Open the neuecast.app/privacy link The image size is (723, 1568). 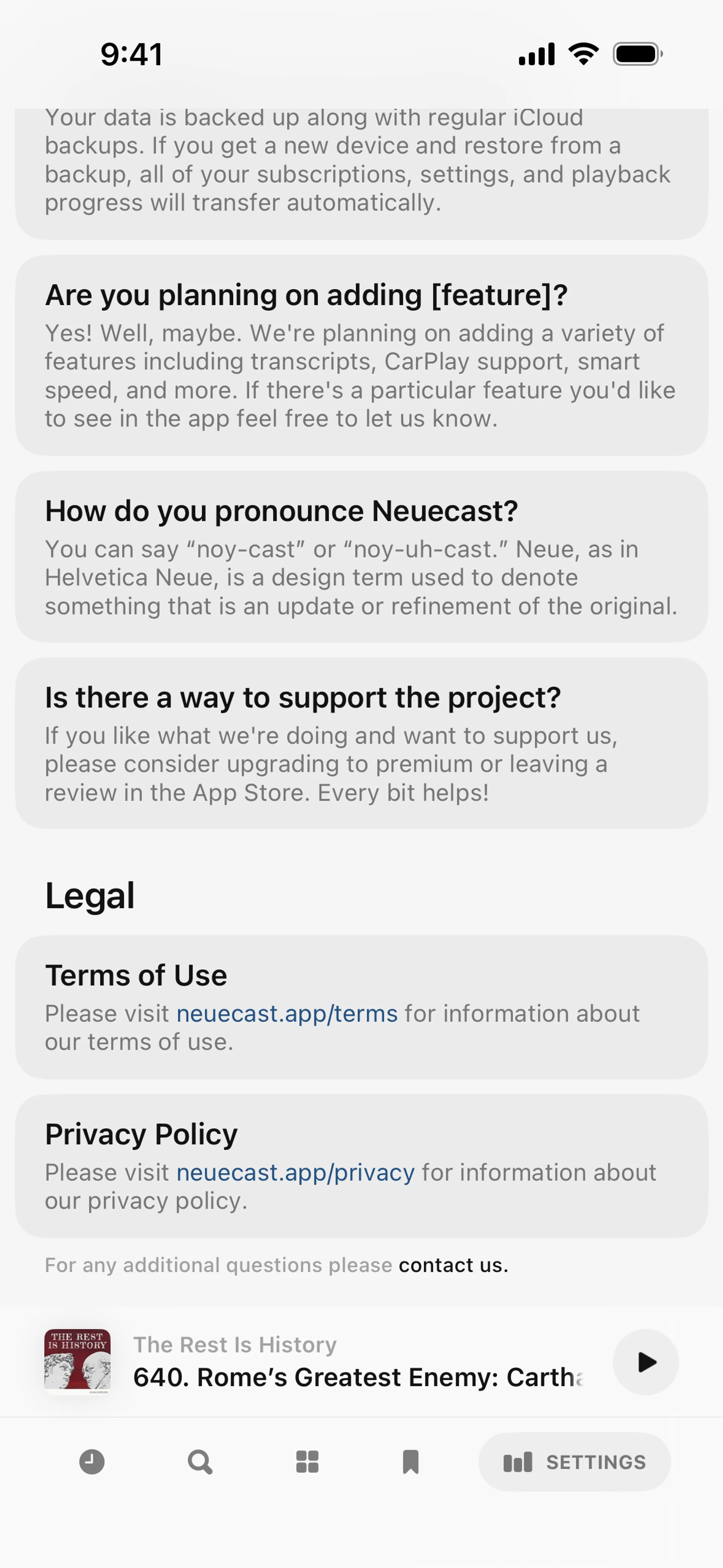point(295,1173)
